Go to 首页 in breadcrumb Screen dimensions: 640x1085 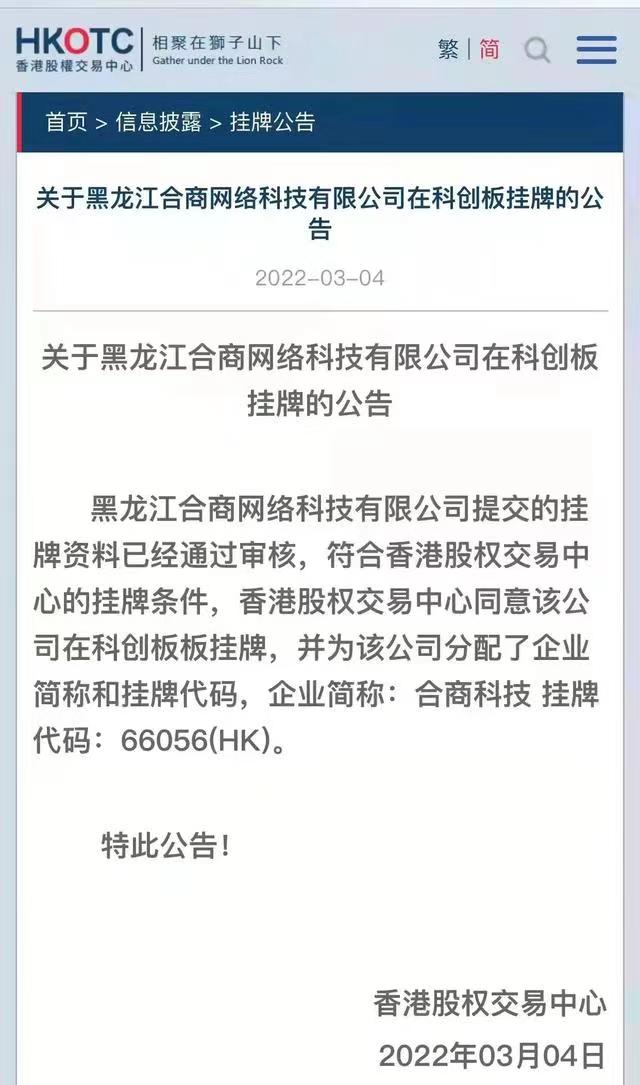(66, 122)
